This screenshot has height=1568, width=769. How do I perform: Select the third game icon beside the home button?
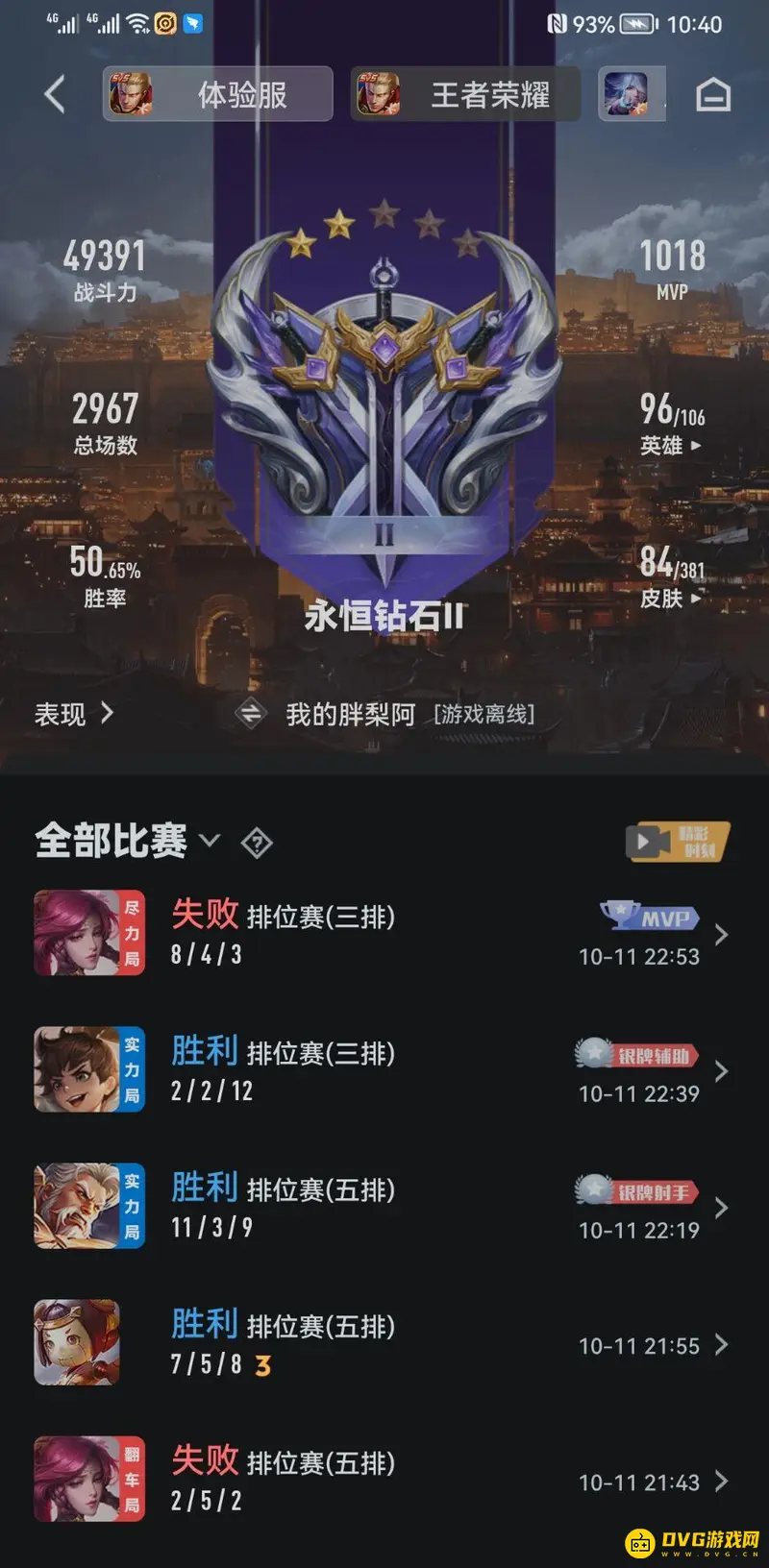click(x=632, y=93)
